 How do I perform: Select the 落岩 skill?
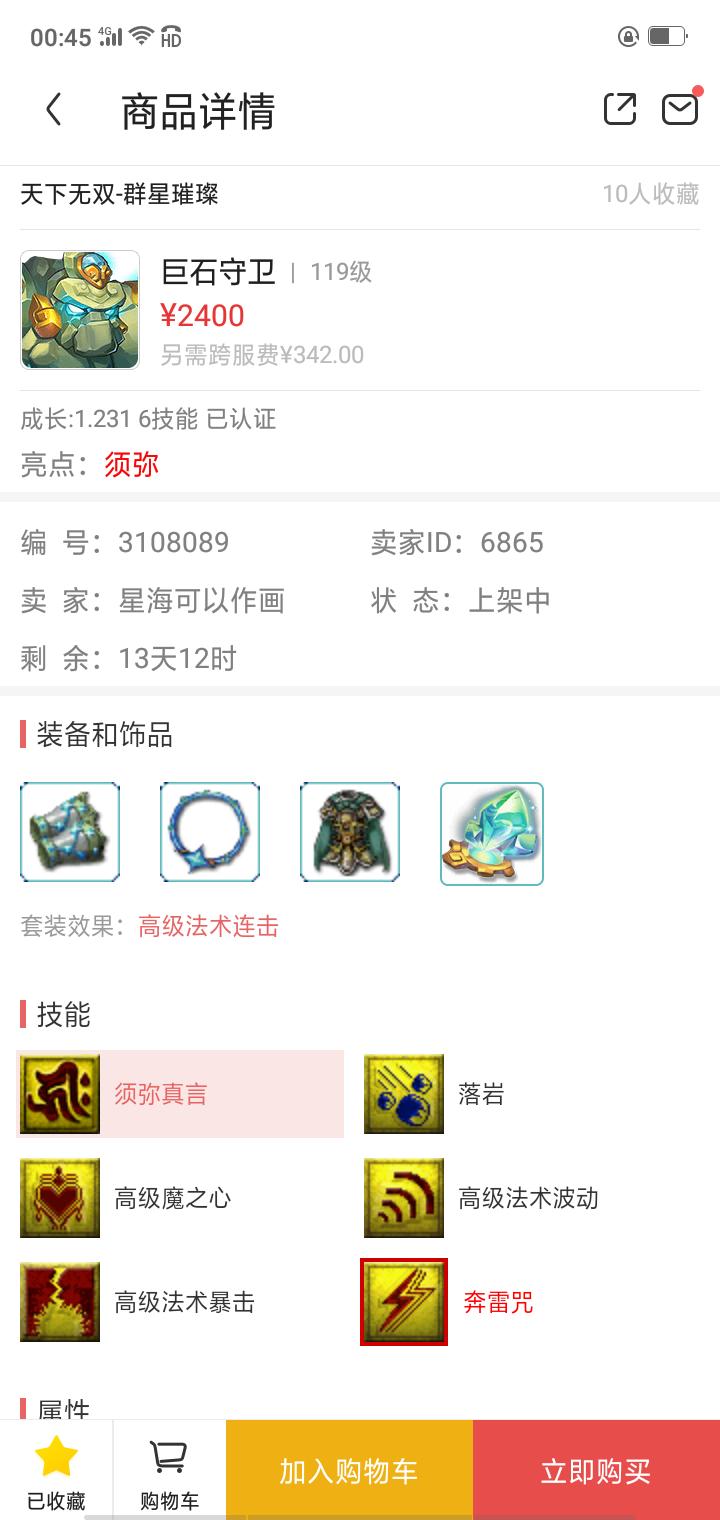click(404, 1094)
